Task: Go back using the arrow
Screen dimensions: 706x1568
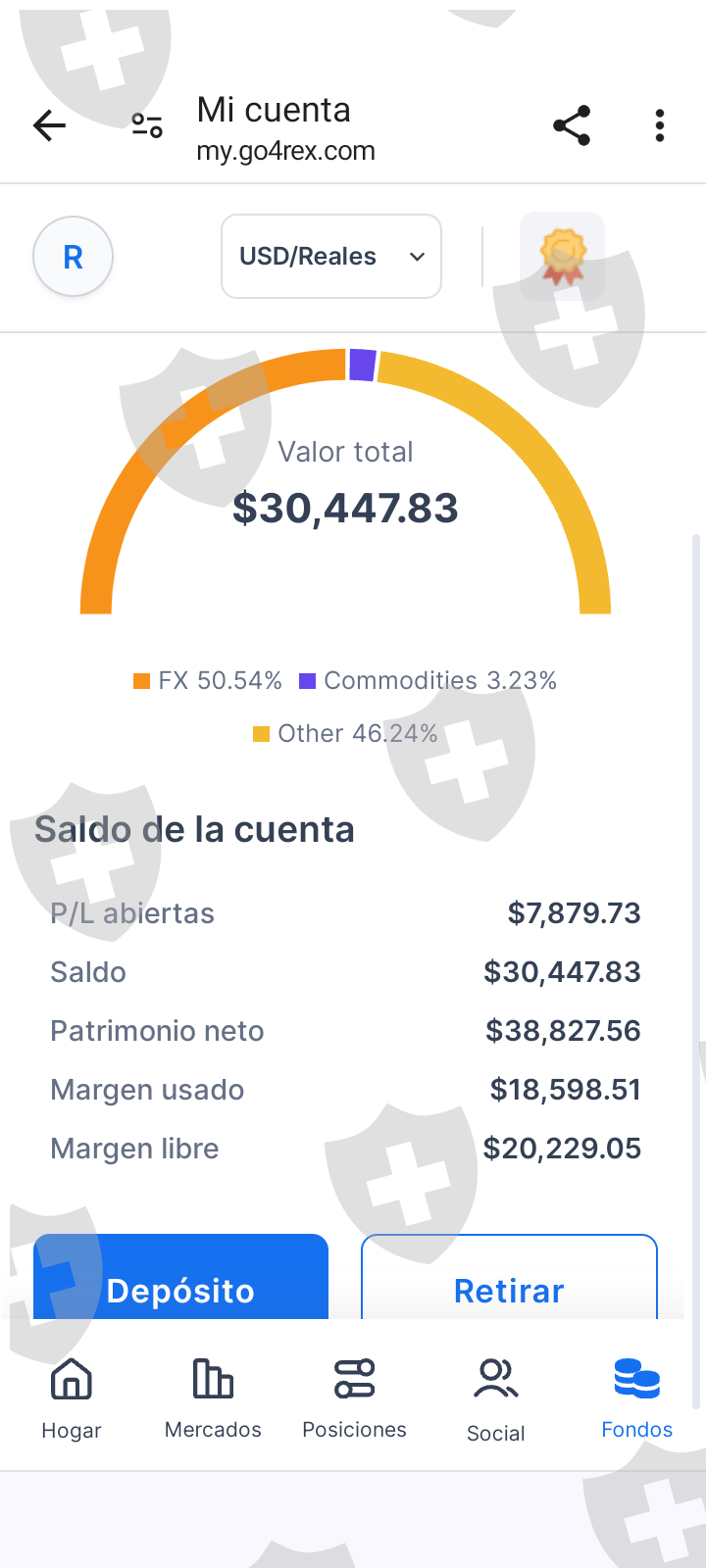Action: pos(49,125)
